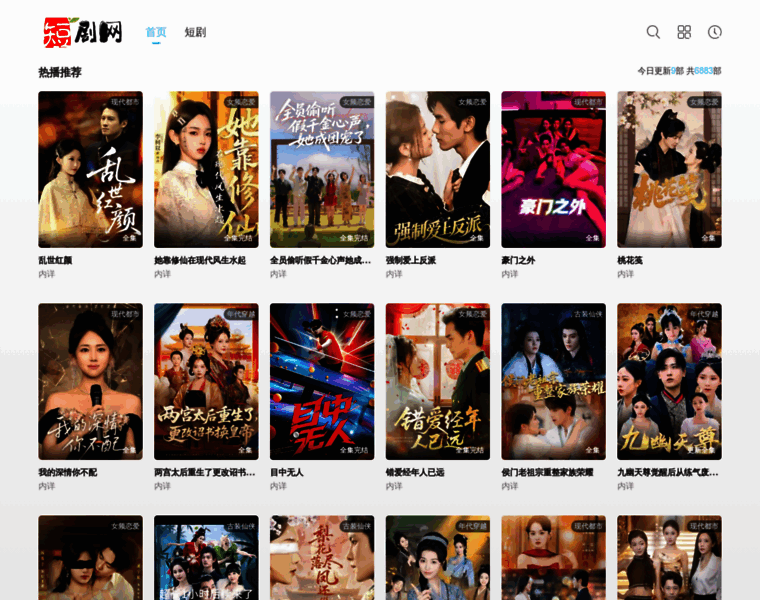Image resolution: width=760 pixels, height=600 pixels.
Task: Open the drama 目中无人
Action: click(x=322, y=382)
